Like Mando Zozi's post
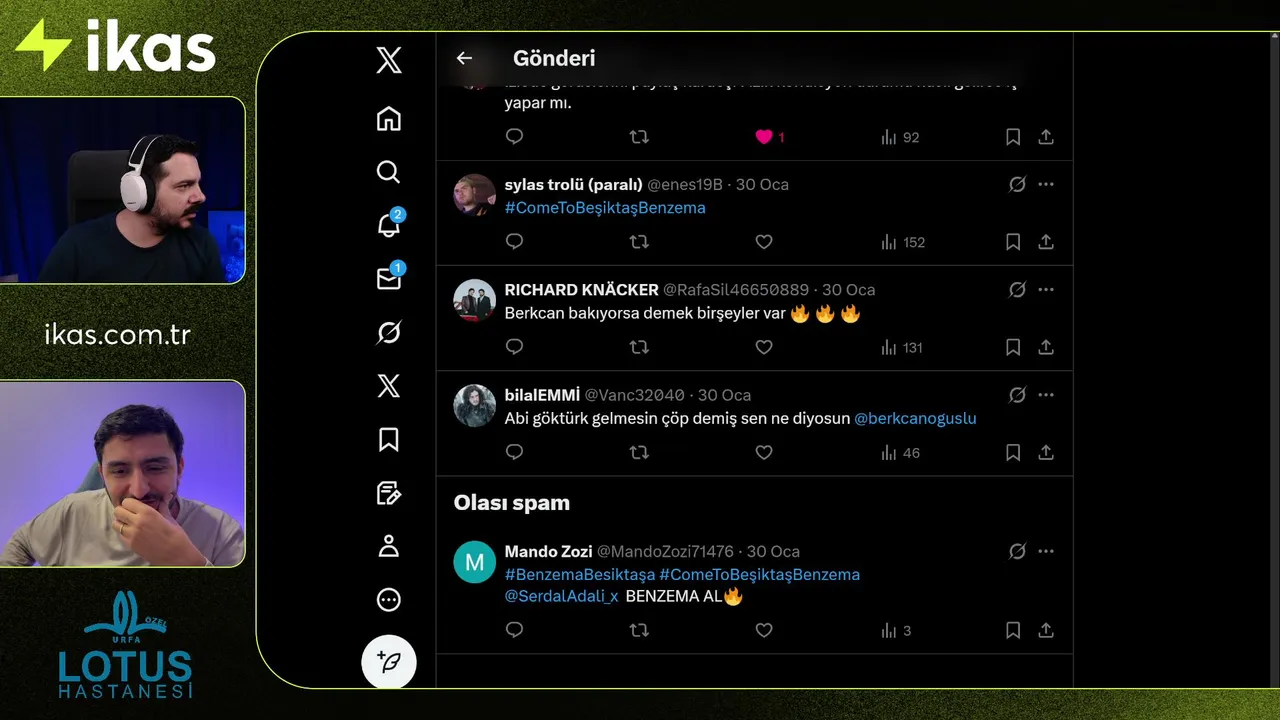Image resolution: width=1280 pixels, height=720 pixels. click(764, 631)
